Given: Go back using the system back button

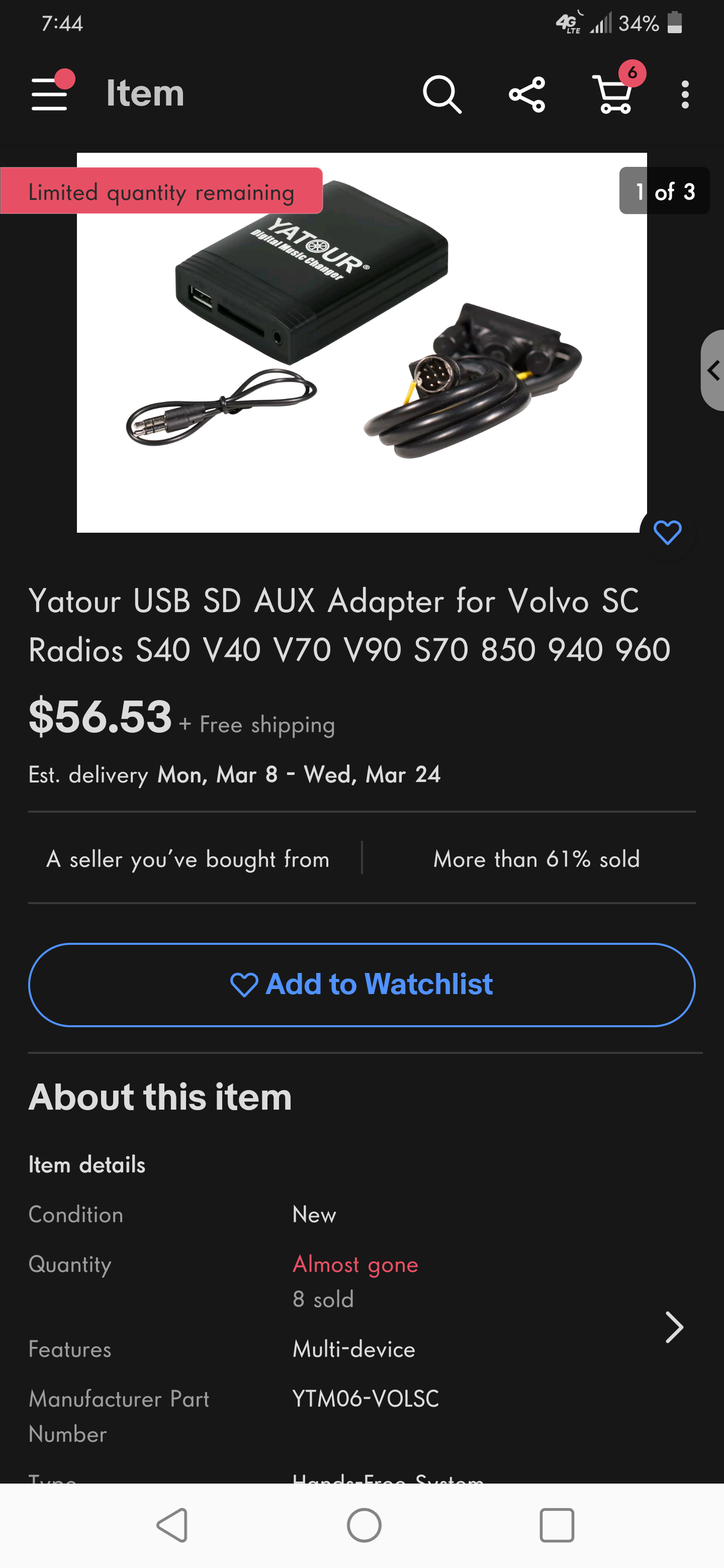Looking at the screenshot, I should (x=172, y=1525).
